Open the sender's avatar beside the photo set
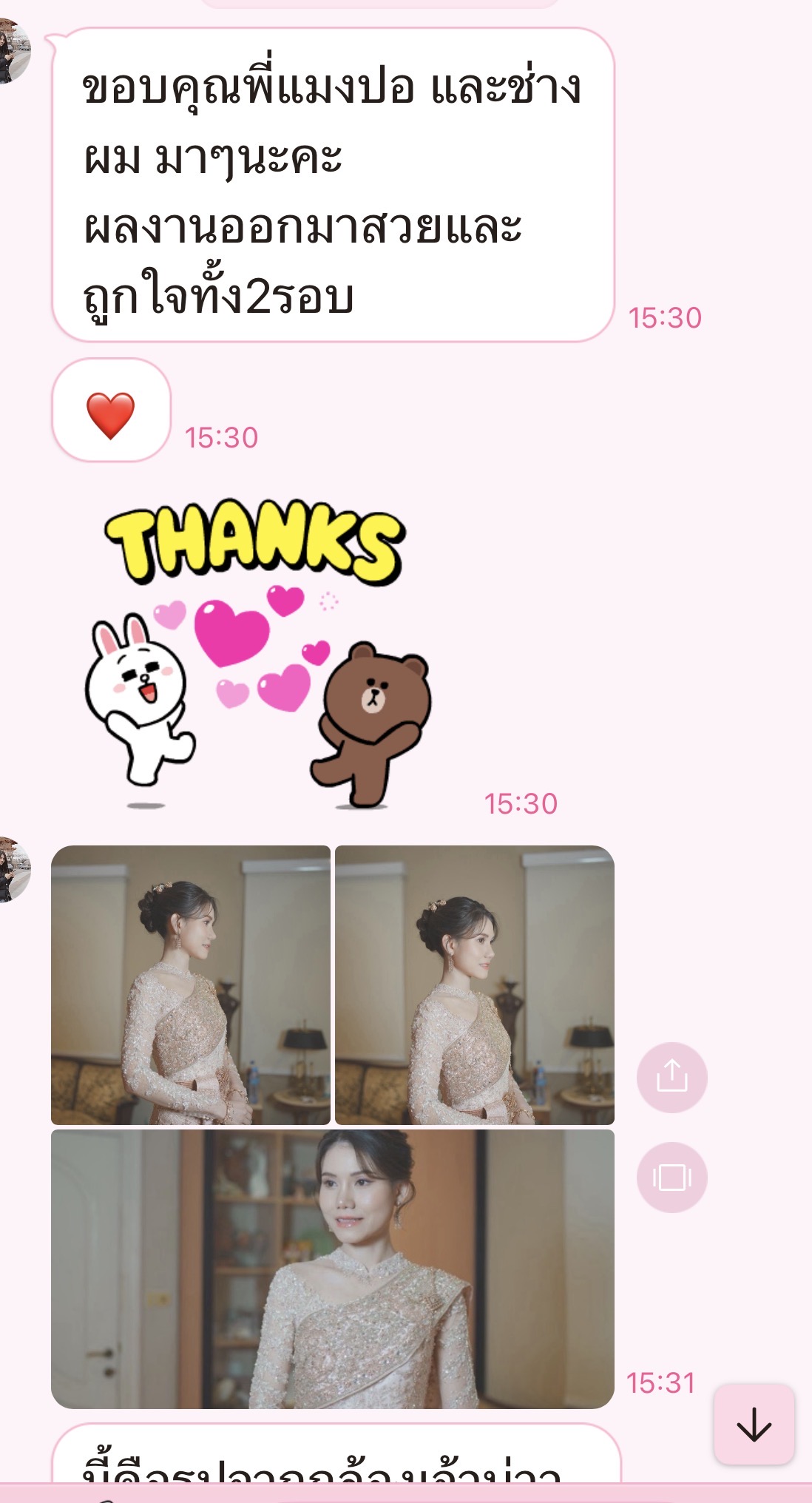Screen dimensions: 812x1503 (x=13, y=869)
